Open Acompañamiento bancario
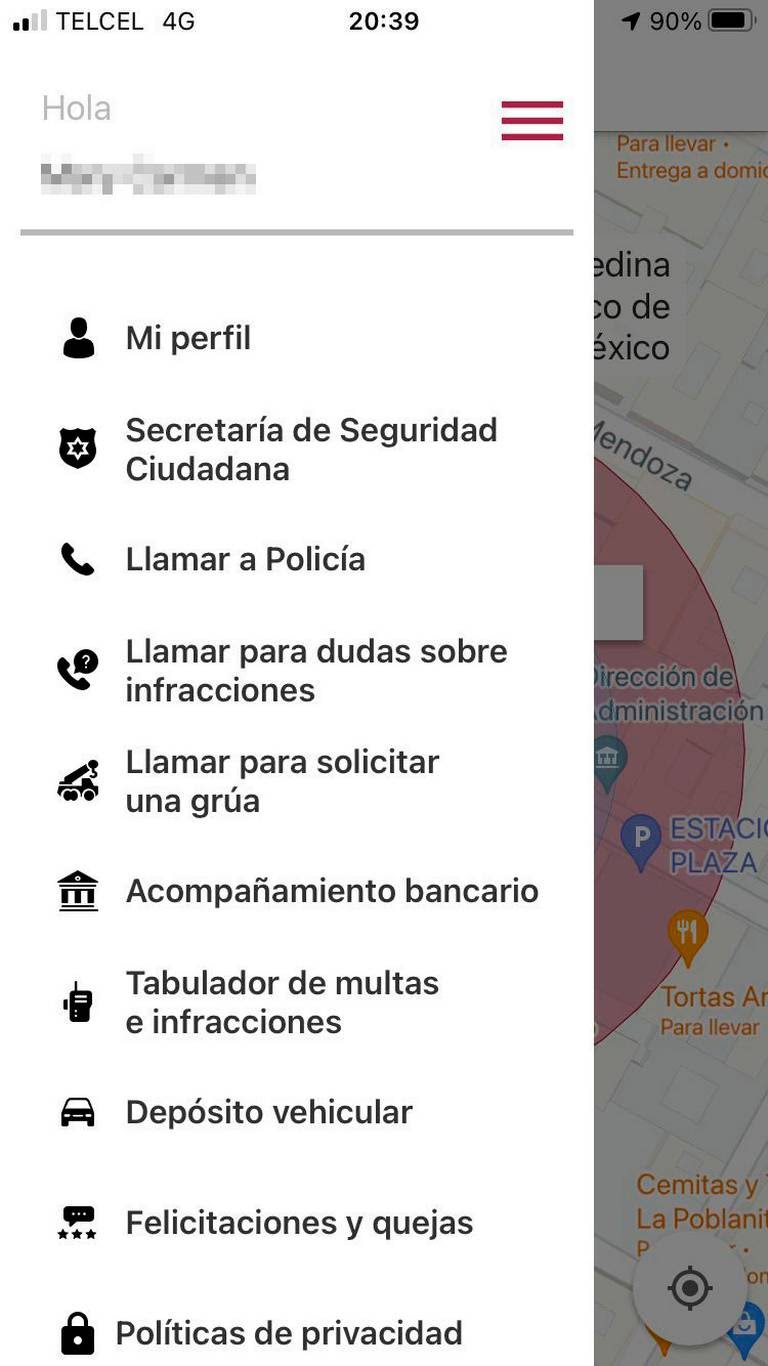Image resolution: width=768 pixels, height=1366 pixels. click(x=331, y=891)
